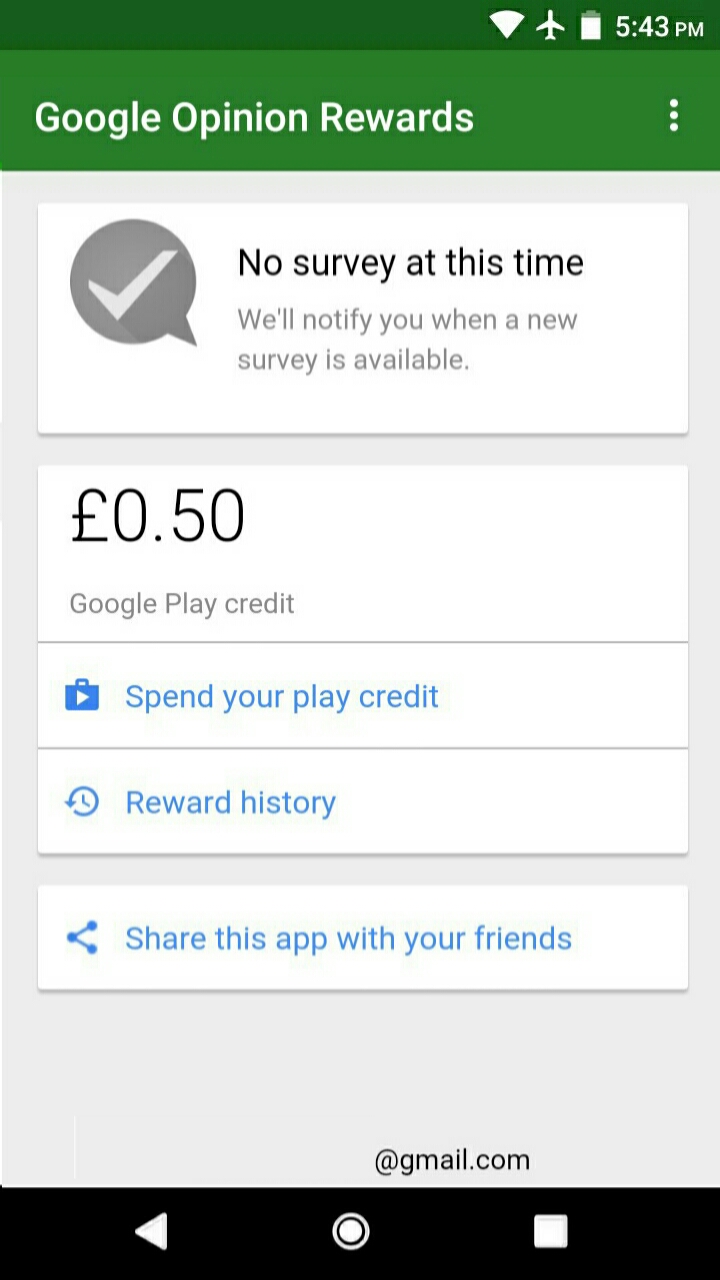Screen dimensions: 720x1280
Task: Go to the home screen
Action: (351, 1232)
